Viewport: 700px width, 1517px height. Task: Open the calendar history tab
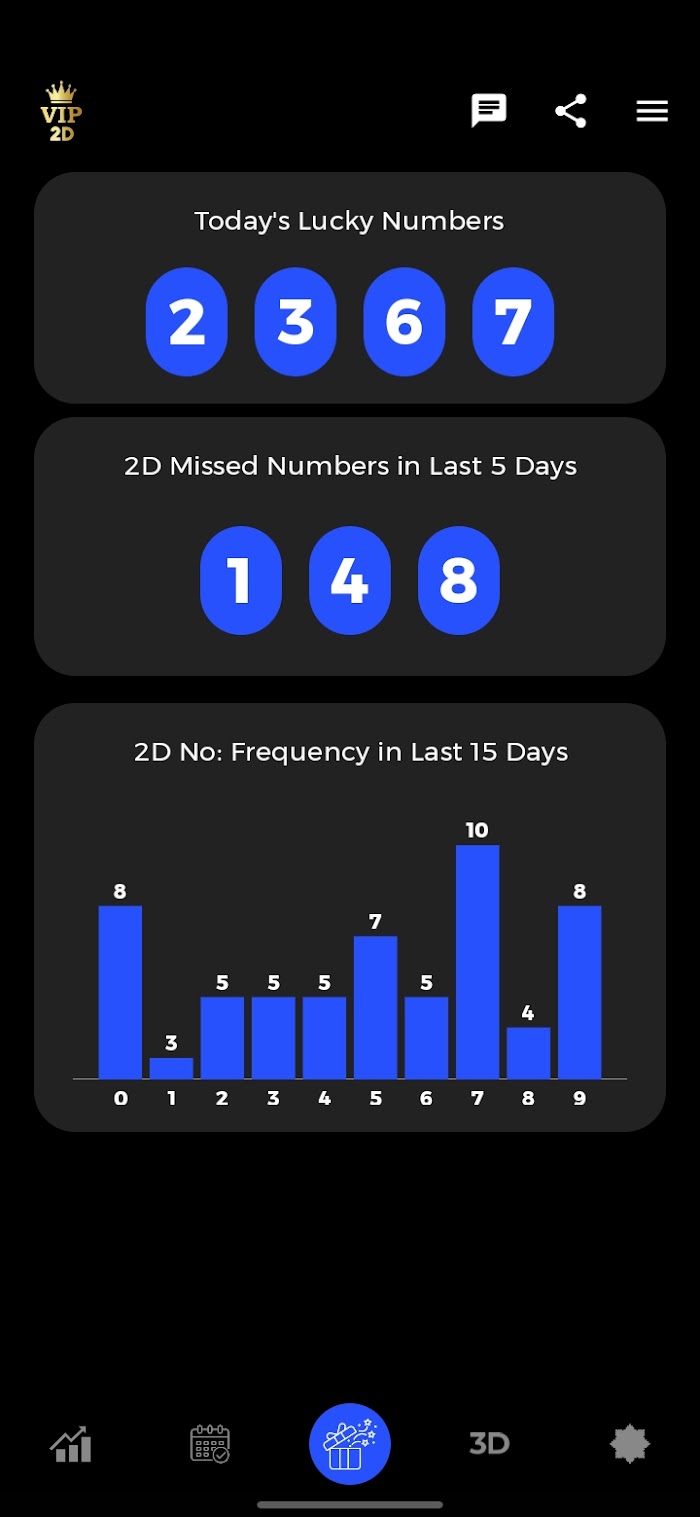point(210,1444)
